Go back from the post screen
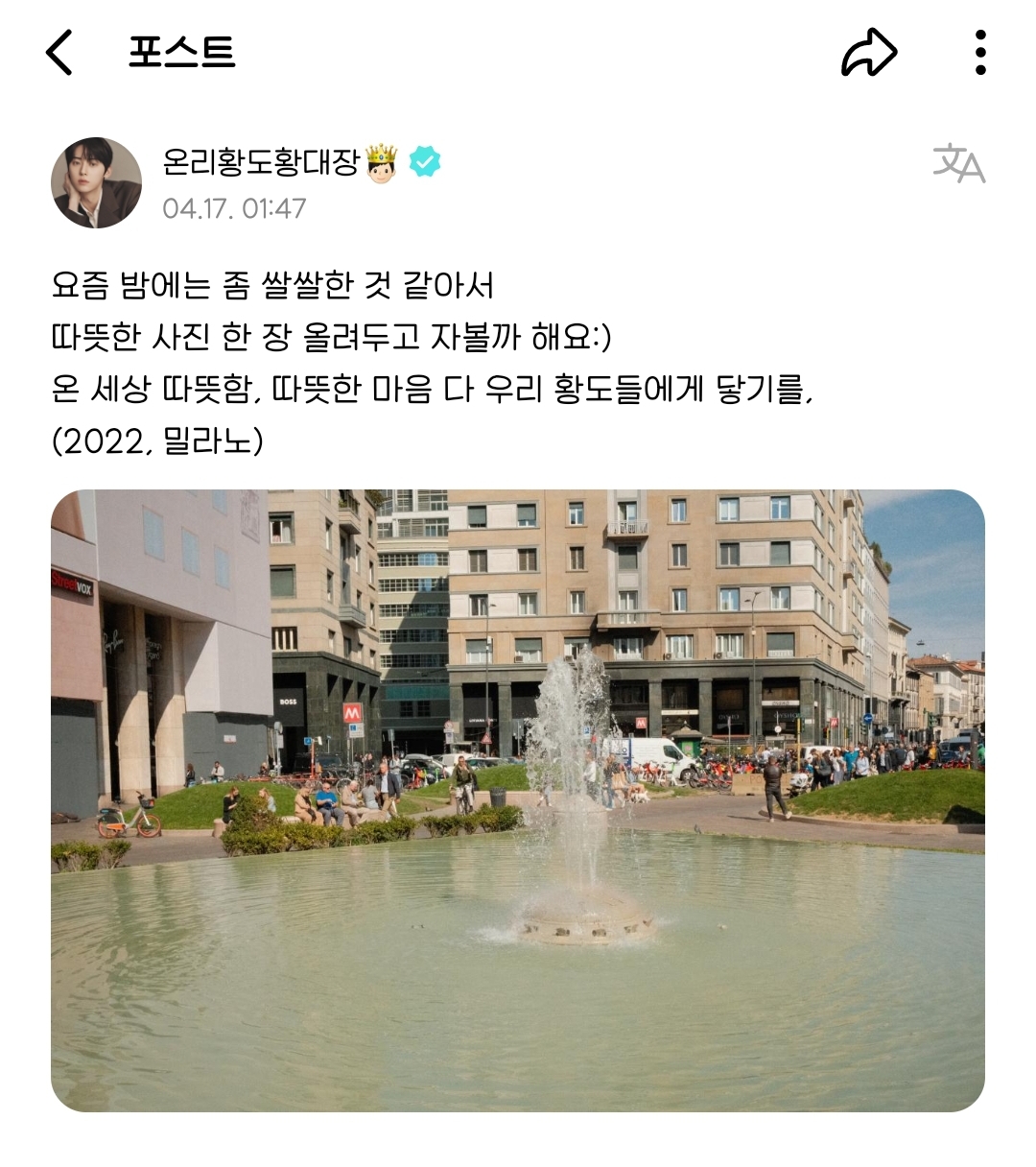This screenshot has width=1036, height=1167. click(59, 52)
